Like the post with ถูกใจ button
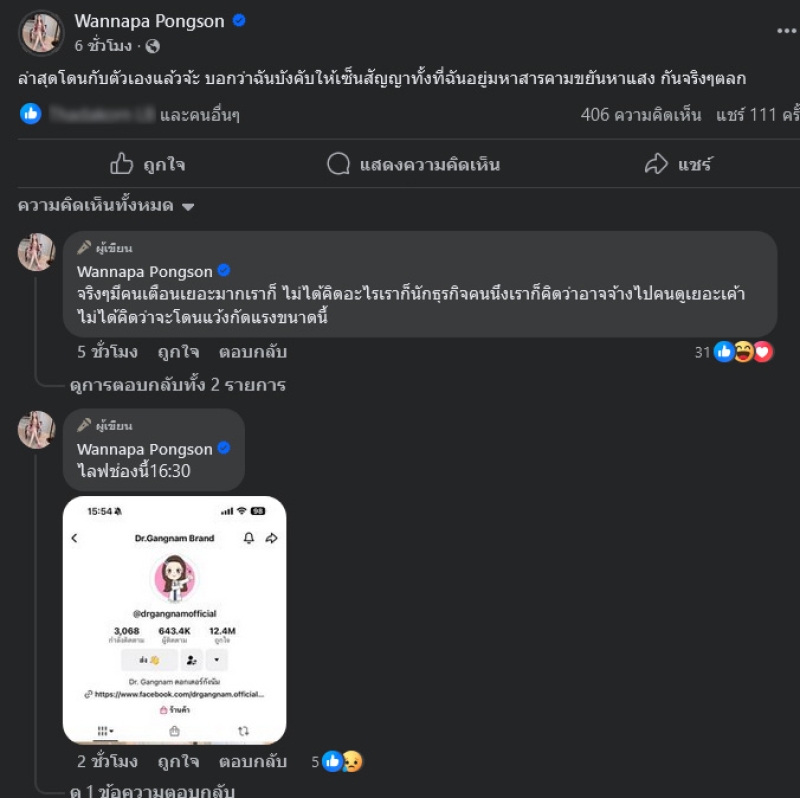Screen dimensions: 800x798 pos(147,164)
